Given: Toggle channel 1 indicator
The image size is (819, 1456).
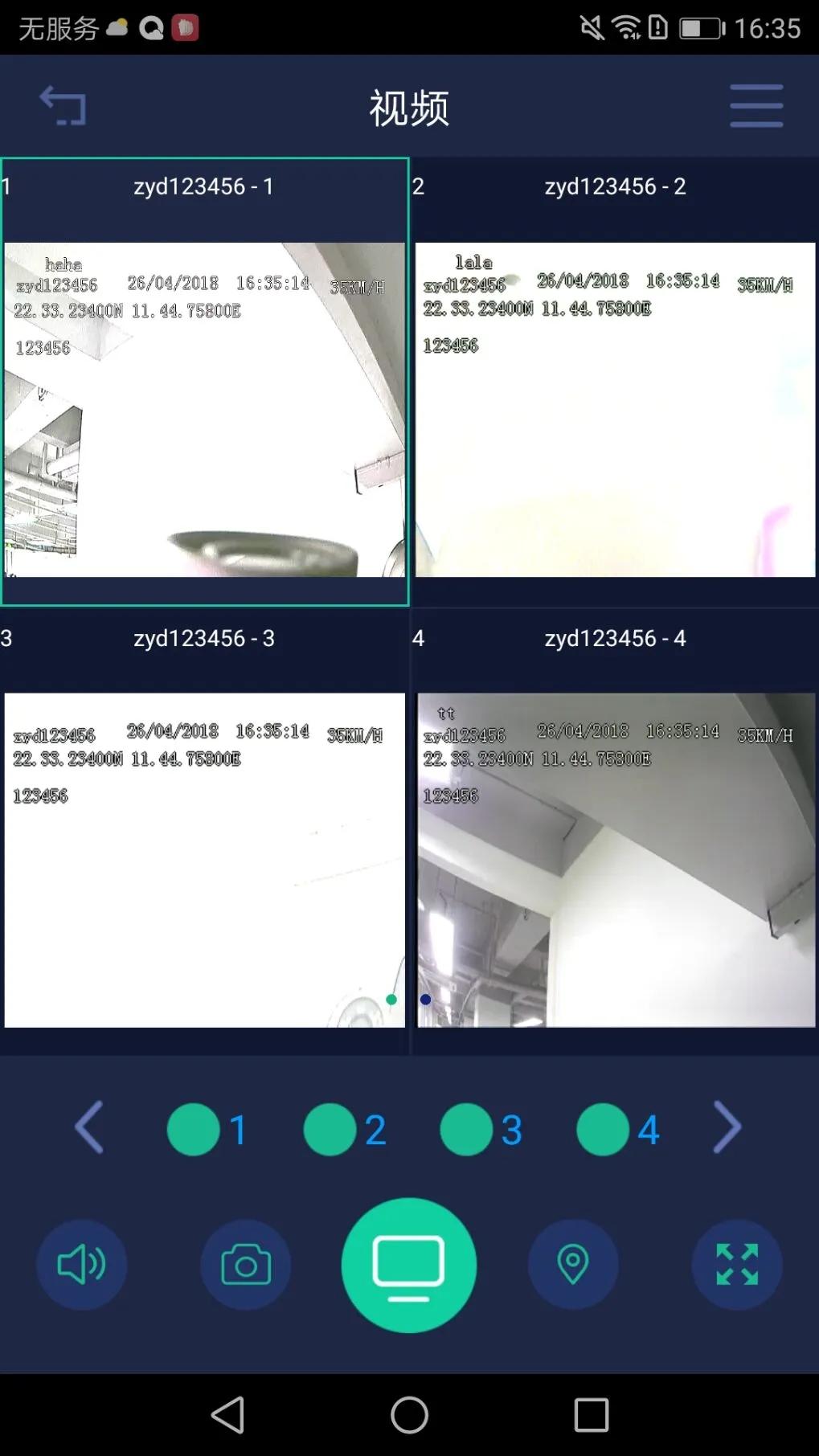Looking at the screenshot, I should [194, 1129].
